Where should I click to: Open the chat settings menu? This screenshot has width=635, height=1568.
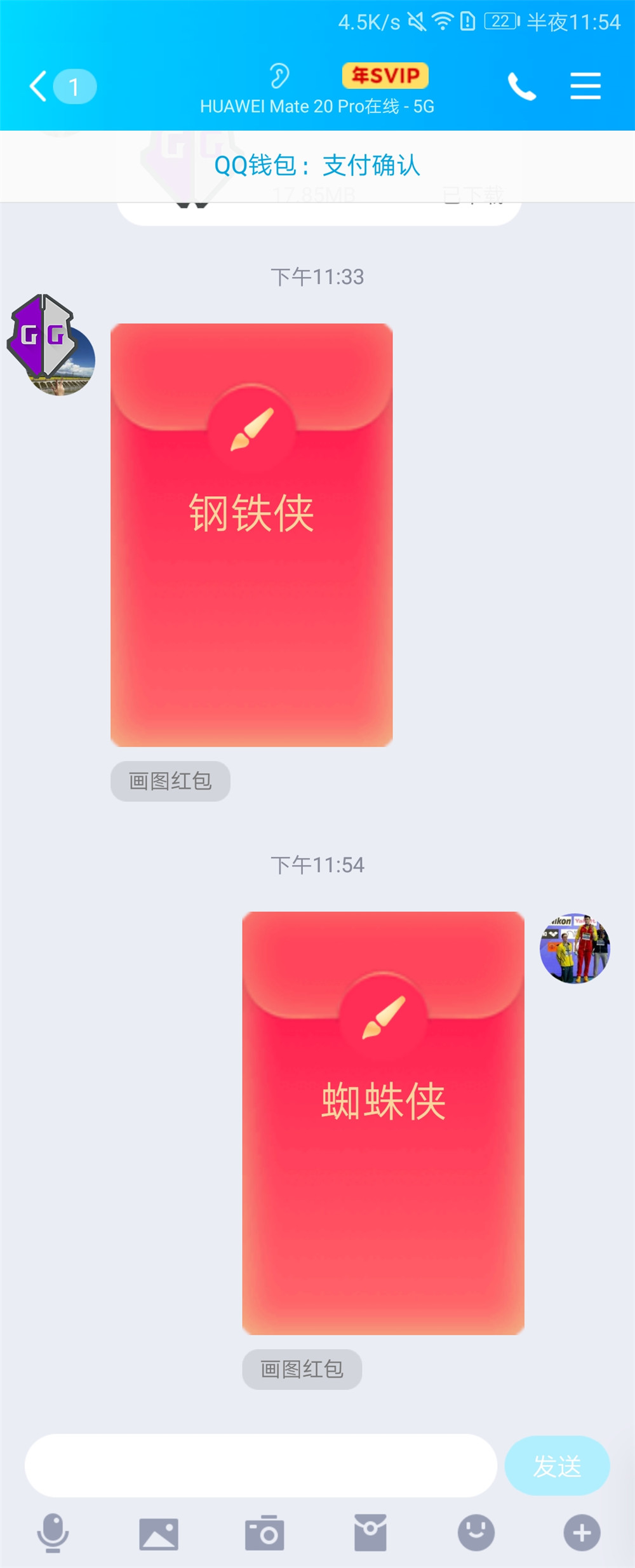pyautogui.click(x=585, y=86)
